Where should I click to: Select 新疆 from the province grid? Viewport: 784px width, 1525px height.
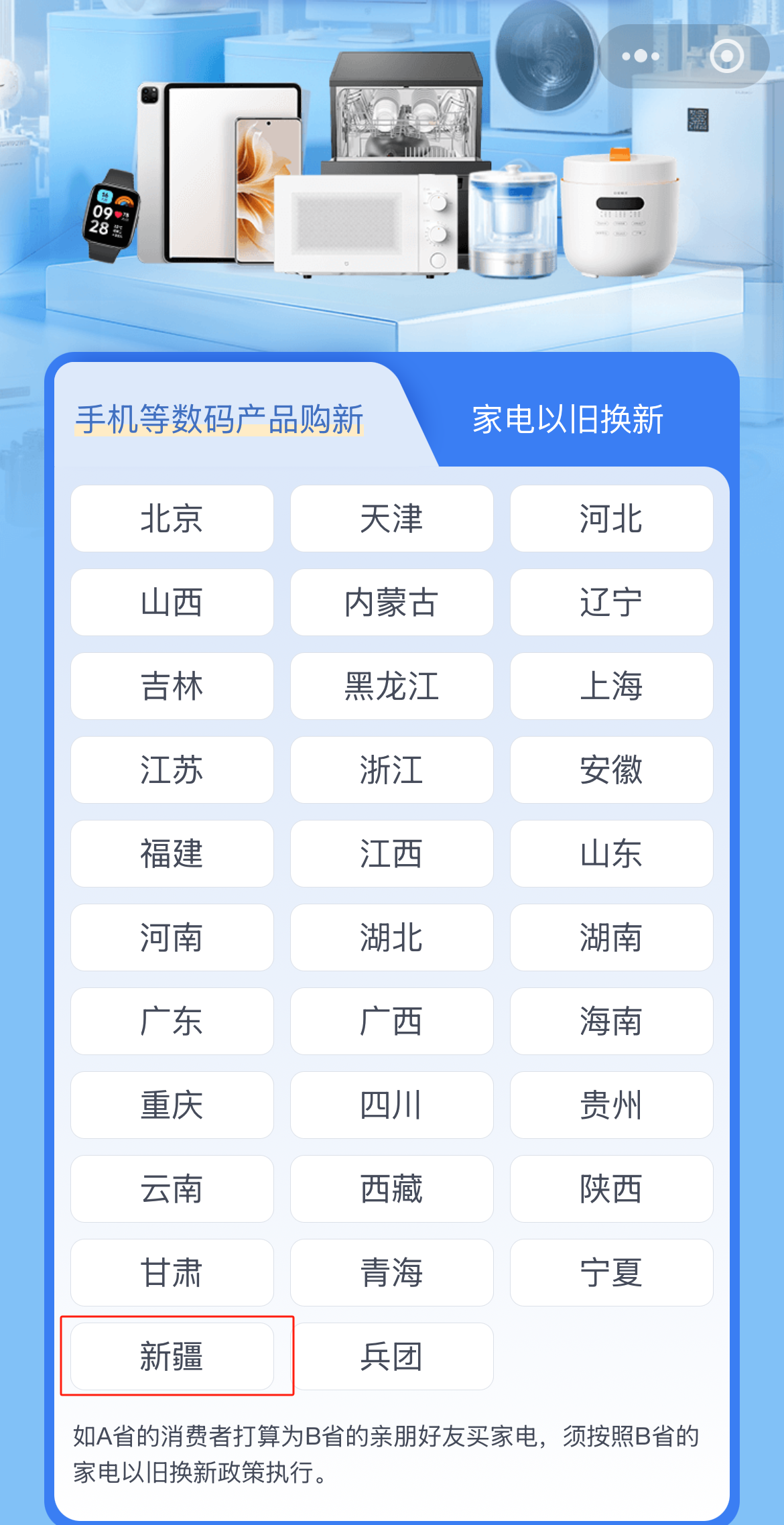(x=172, y=1357)
